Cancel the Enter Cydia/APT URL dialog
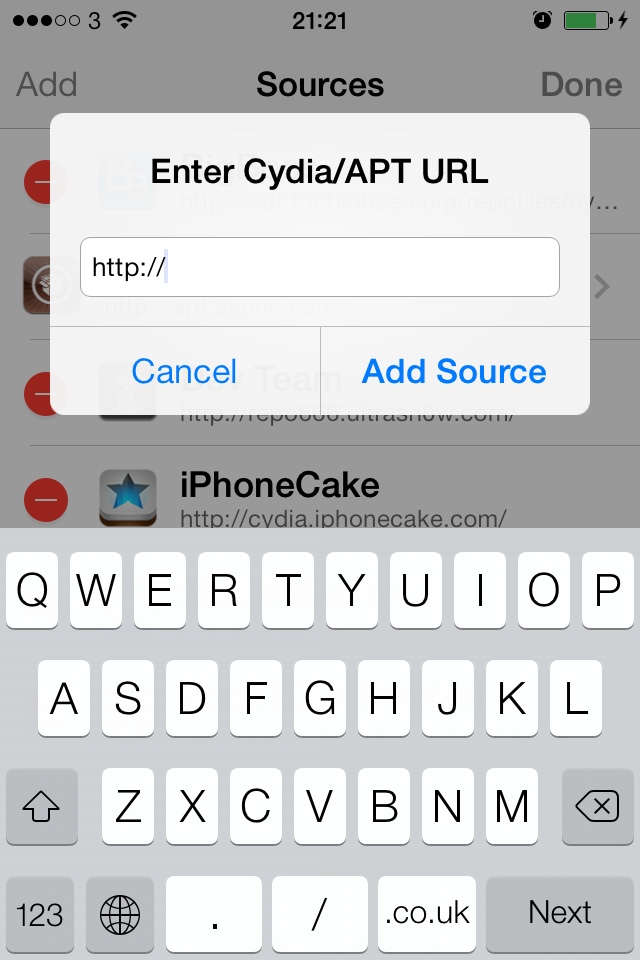This screenshot has height=960, width=640. [185, 371]
